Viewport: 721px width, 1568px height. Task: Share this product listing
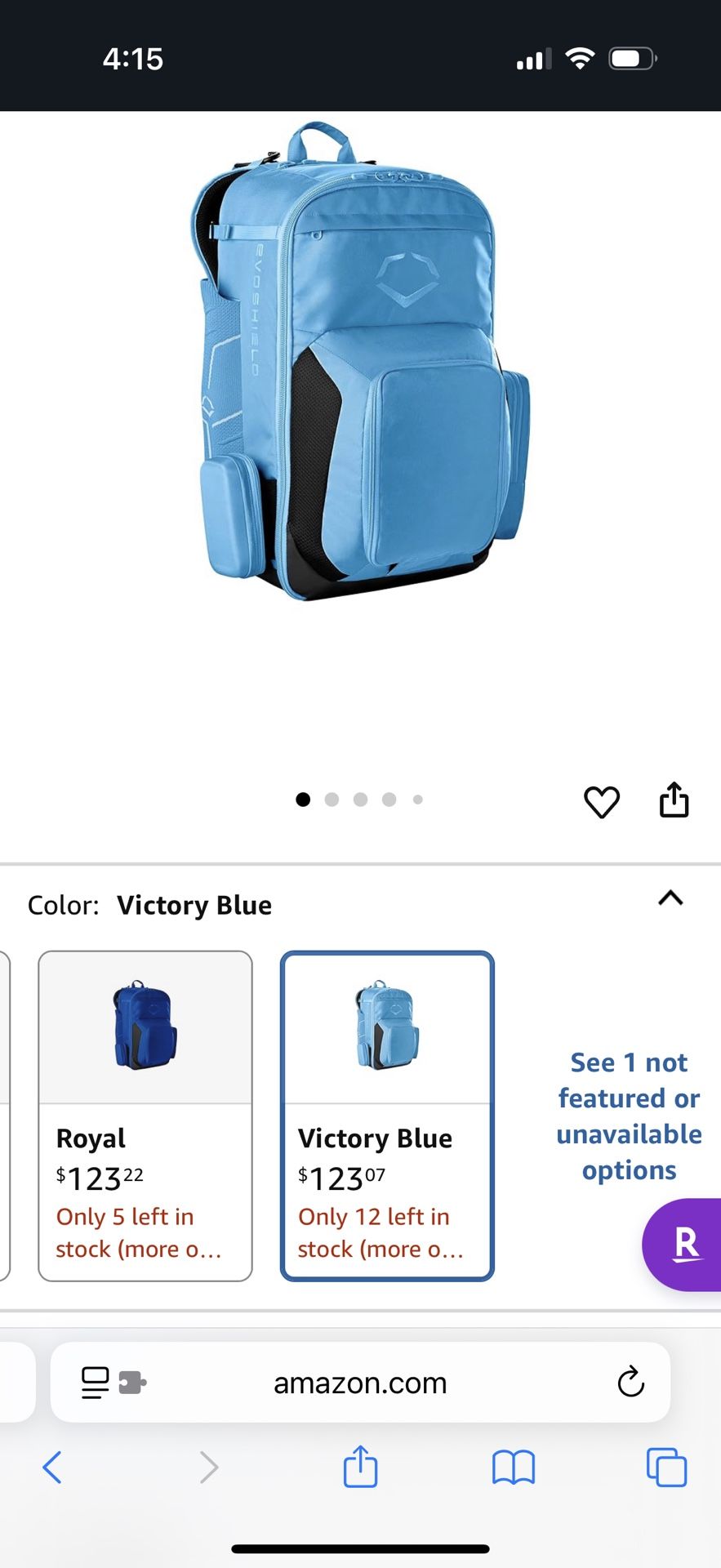pyautogui.click(x=674, y=800)
